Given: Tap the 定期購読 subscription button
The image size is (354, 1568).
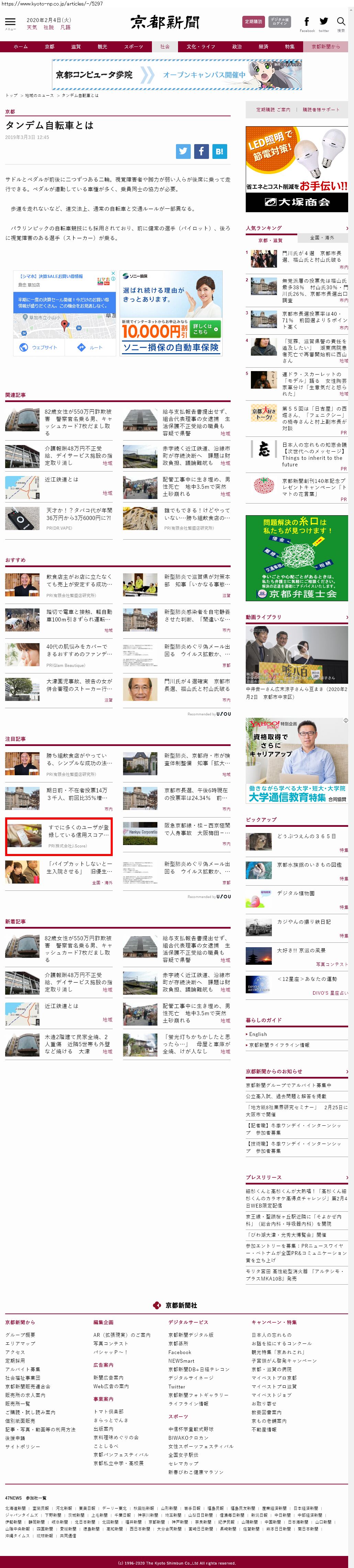Looking at the screenshot, I should point(253,22).
